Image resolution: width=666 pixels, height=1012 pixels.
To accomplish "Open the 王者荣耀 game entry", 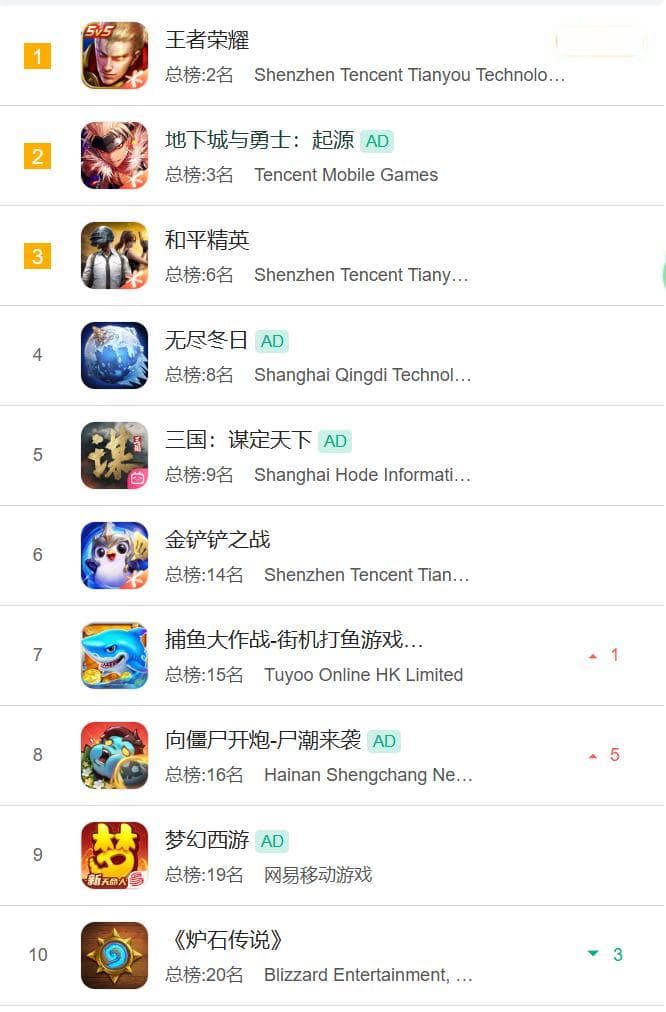I will tap(207, 41).
